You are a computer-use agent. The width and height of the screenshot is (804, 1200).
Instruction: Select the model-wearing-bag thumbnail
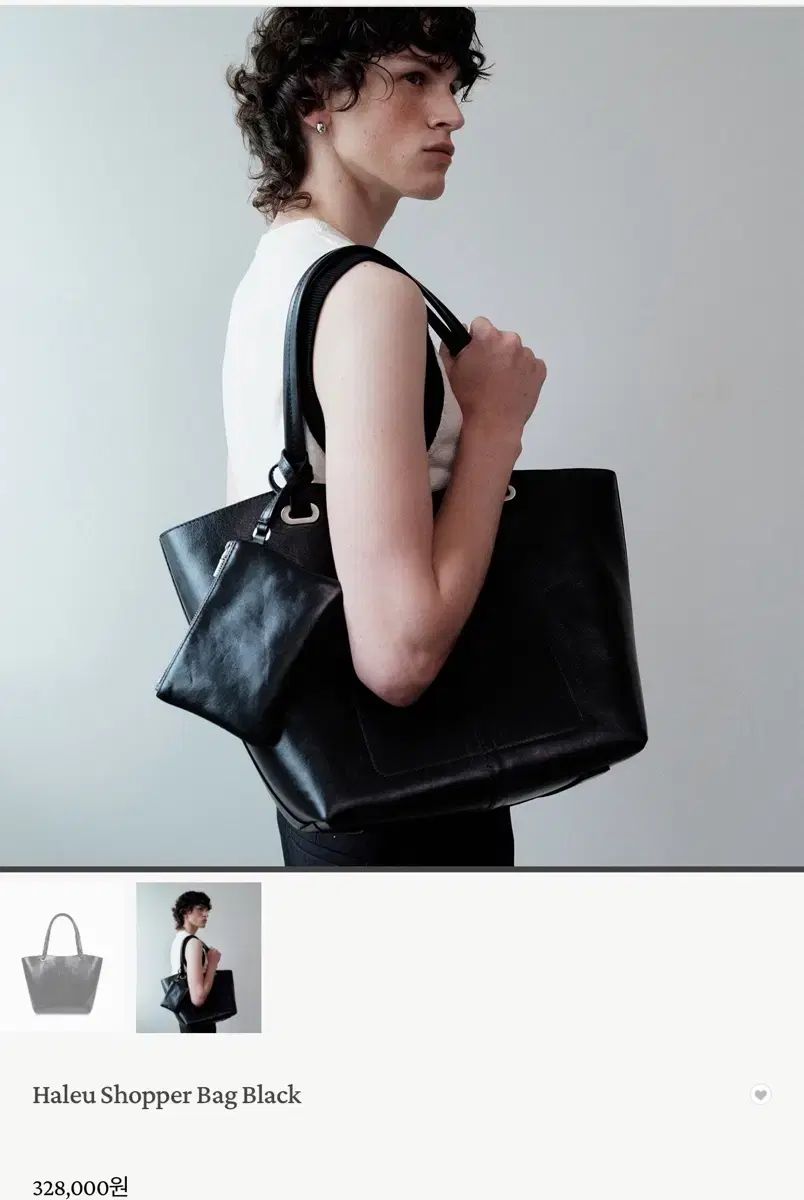[x=198, y=957]
